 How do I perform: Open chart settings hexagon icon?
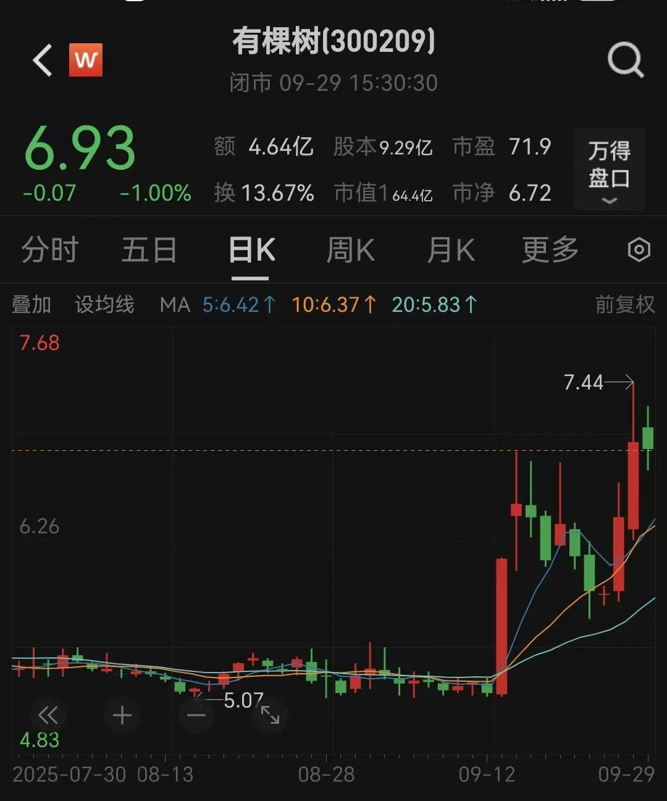point(639,250)
